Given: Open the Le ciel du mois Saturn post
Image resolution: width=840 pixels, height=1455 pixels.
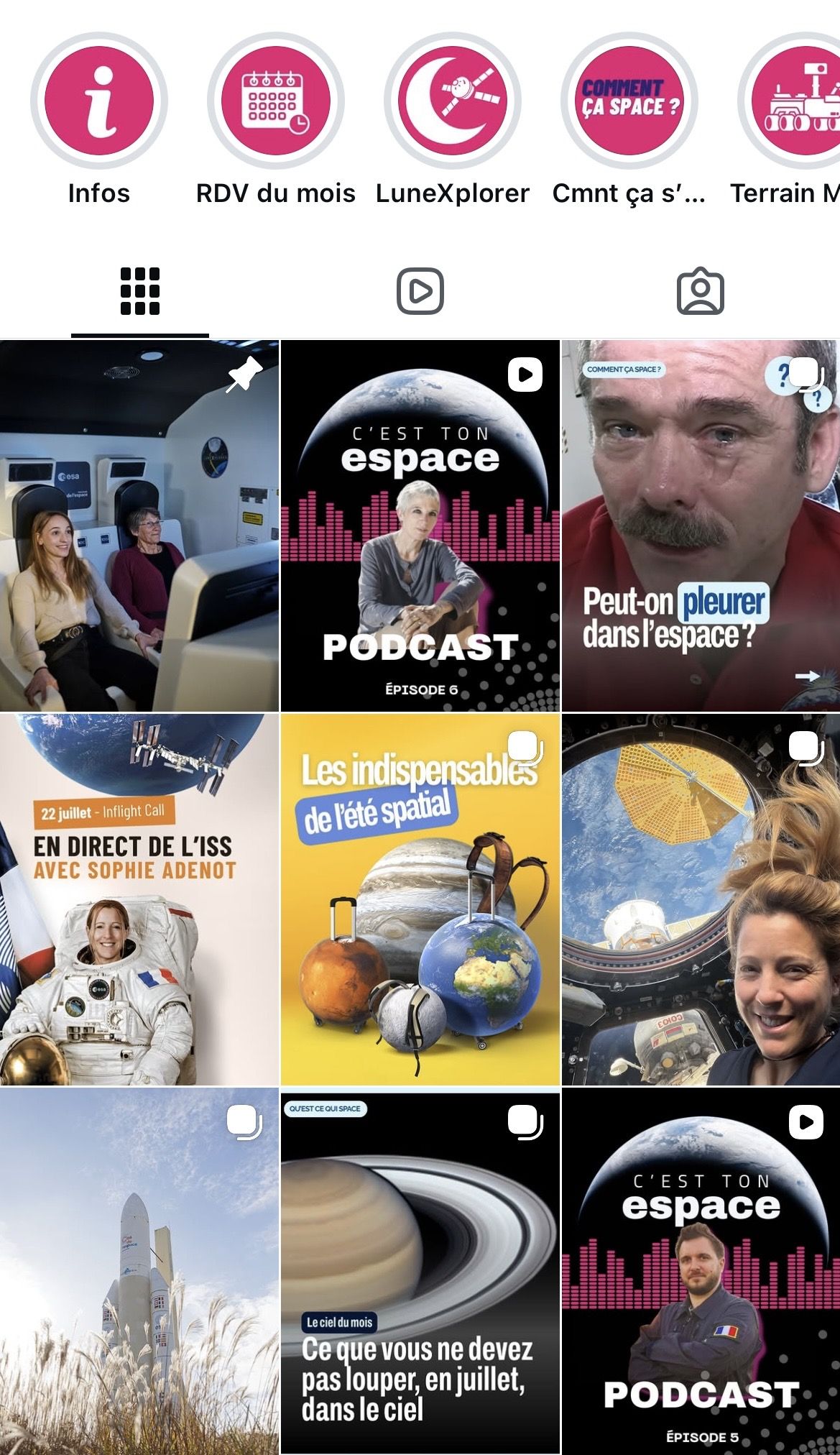Looking at the screenshot, I should [420, 1272].
